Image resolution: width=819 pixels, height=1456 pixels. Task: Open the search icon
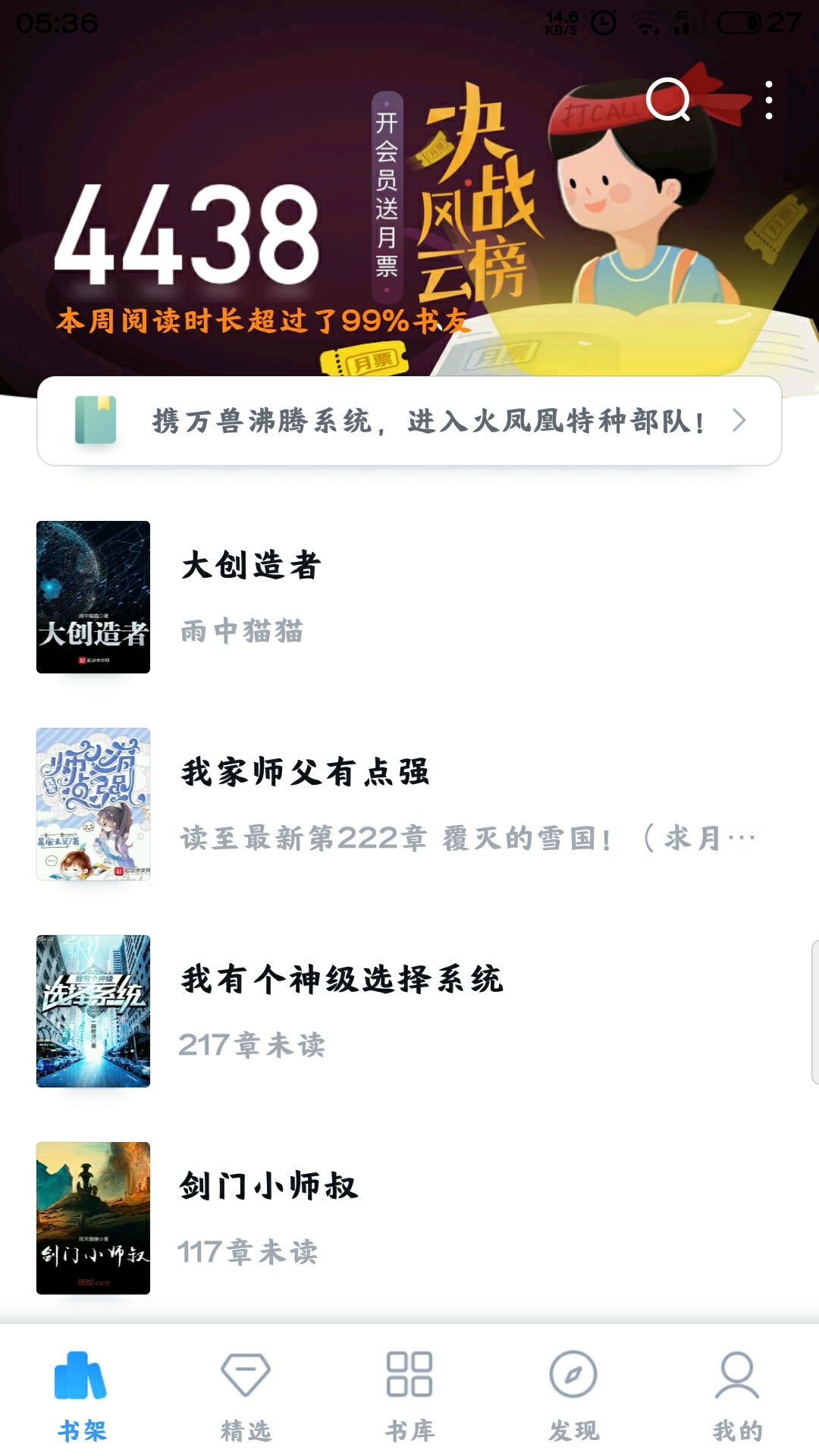[667, 99]
